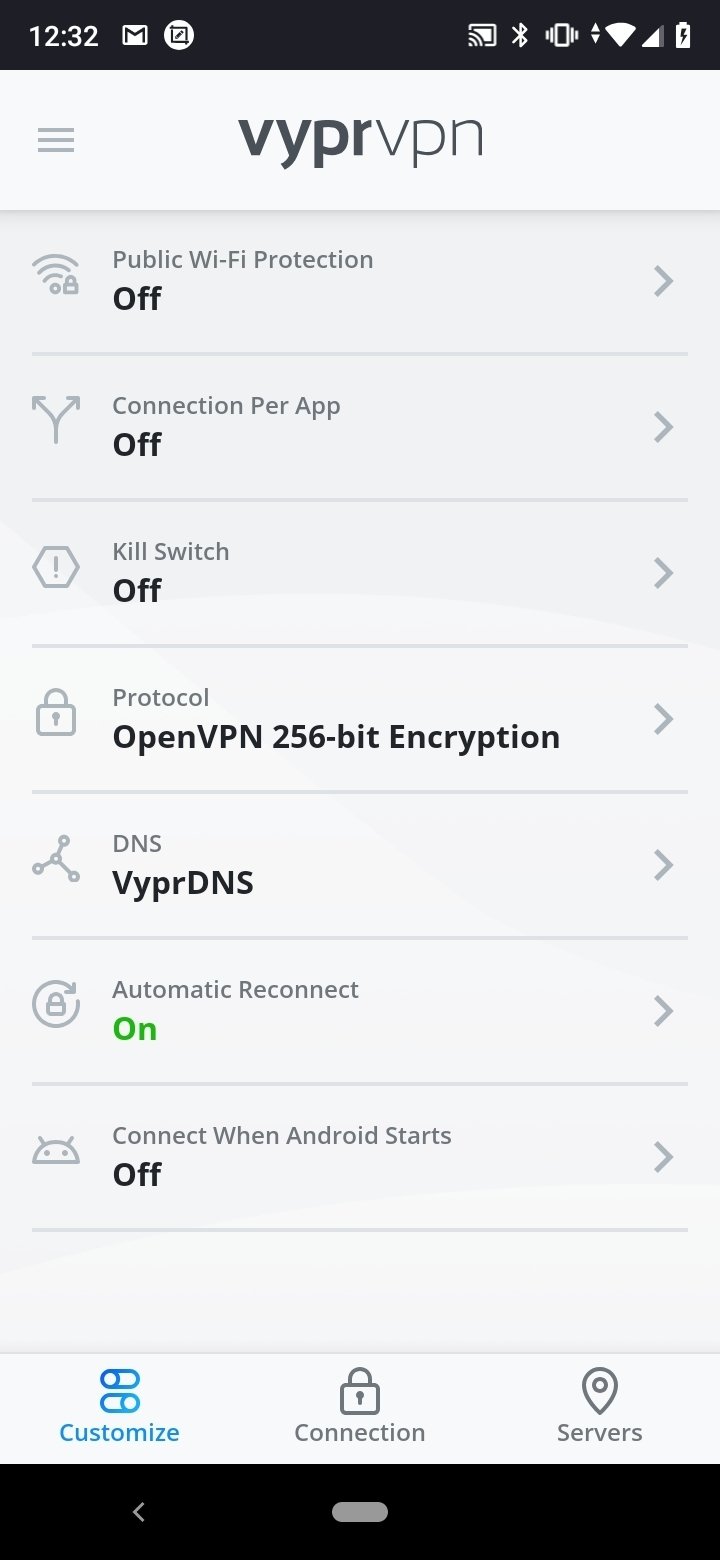
Task: Tap the system home pill
Action: [x=360, y=1512]
